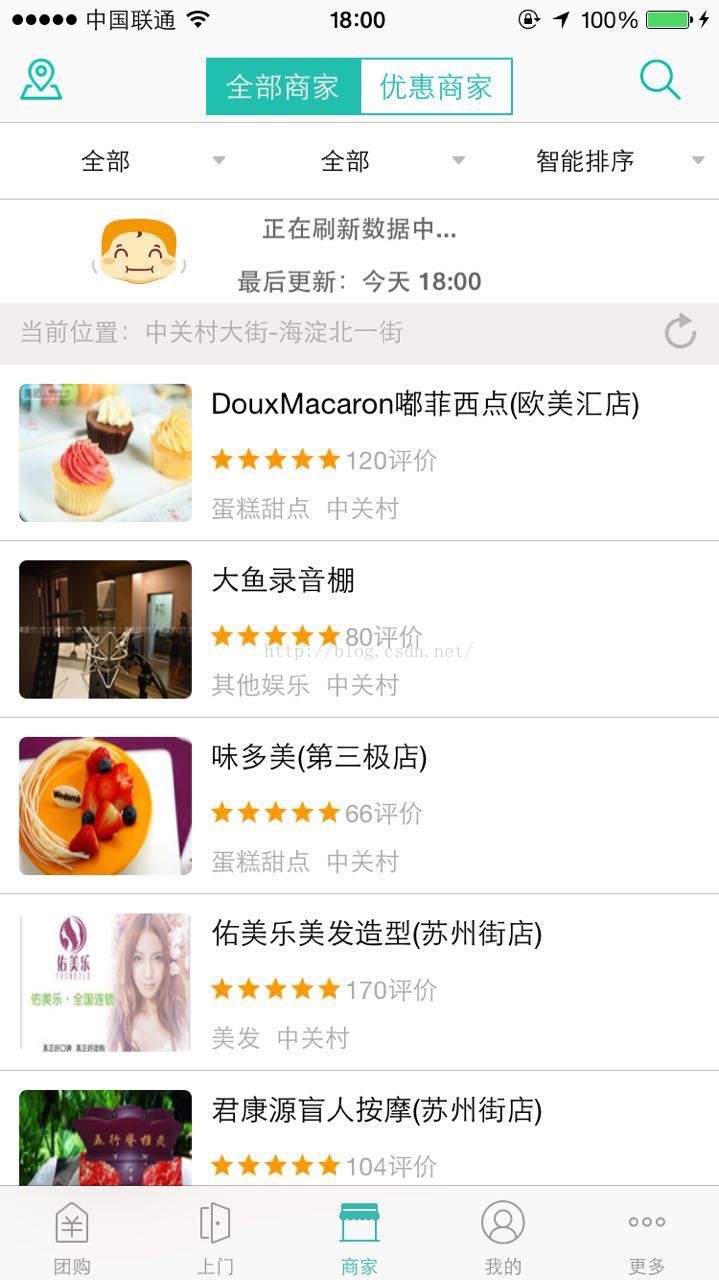Switch to the 优惠商家 segment
The height and width of the screenshot is (1280, 719).
click(x=436, y=87)
